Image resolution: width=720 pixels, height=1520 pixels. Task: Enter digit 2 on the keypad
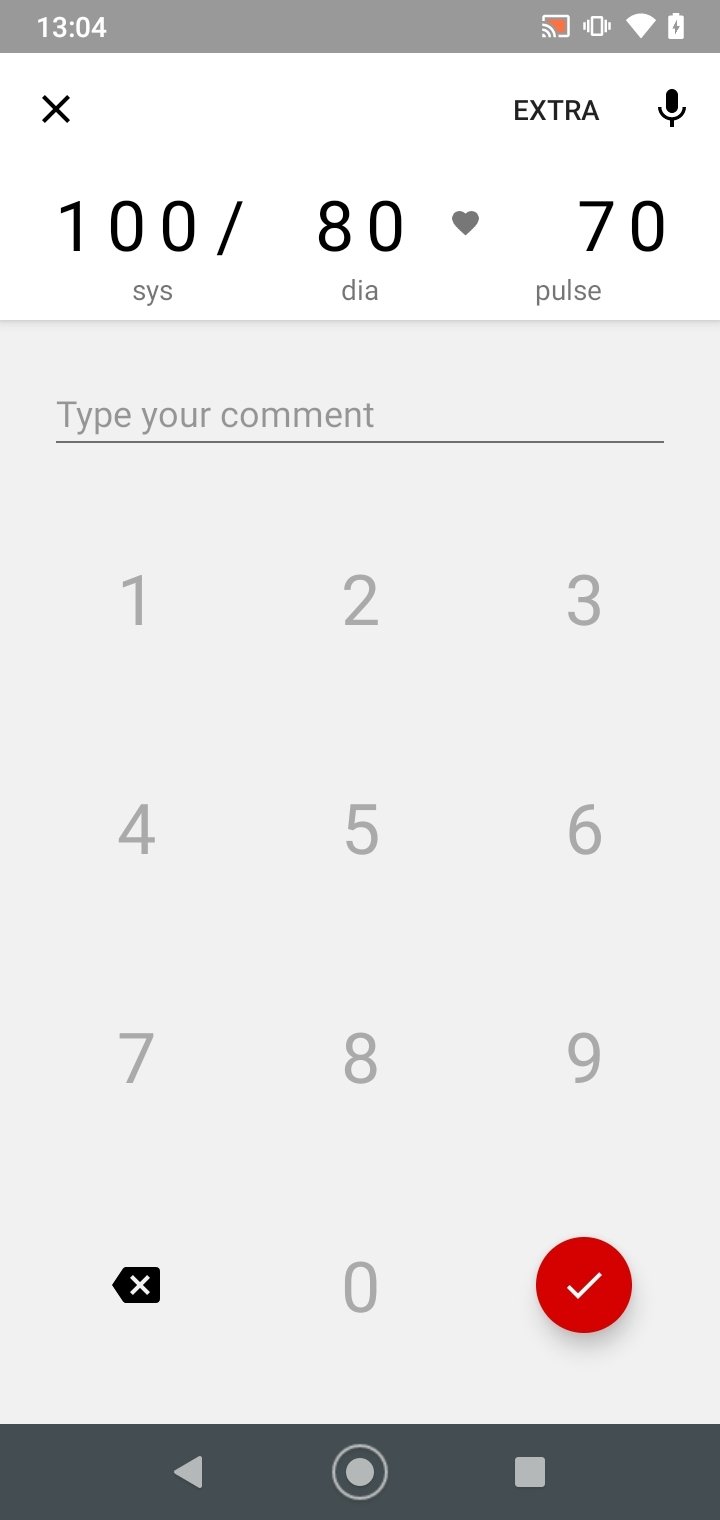tap(360, 601)
